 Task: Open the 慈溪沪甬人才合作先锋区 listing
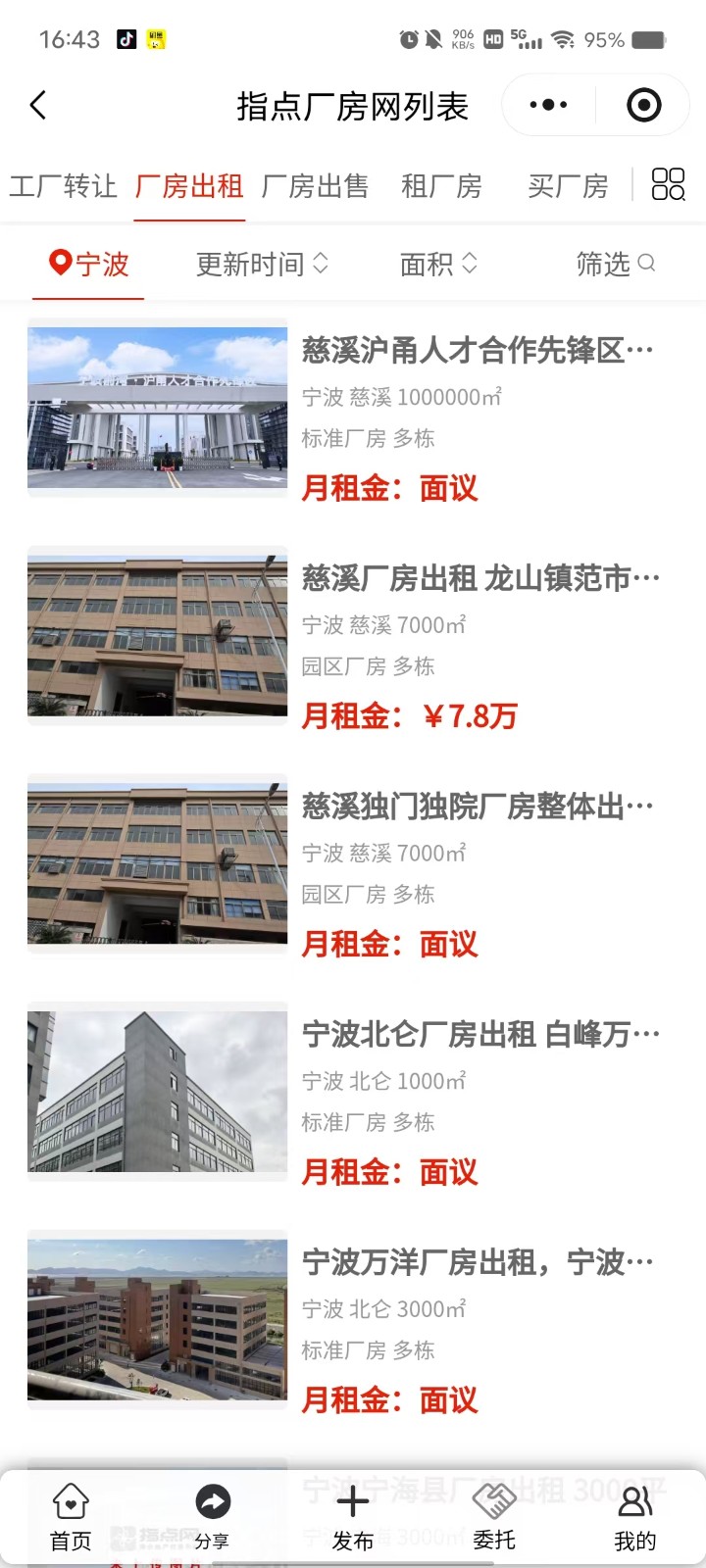coord(477,350)
